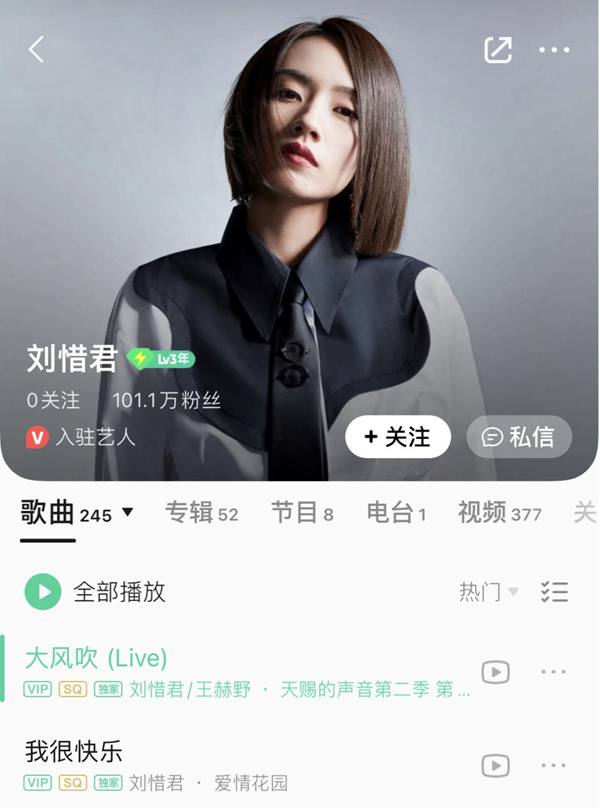Switch to the 视频 tab

pos(499,514)
